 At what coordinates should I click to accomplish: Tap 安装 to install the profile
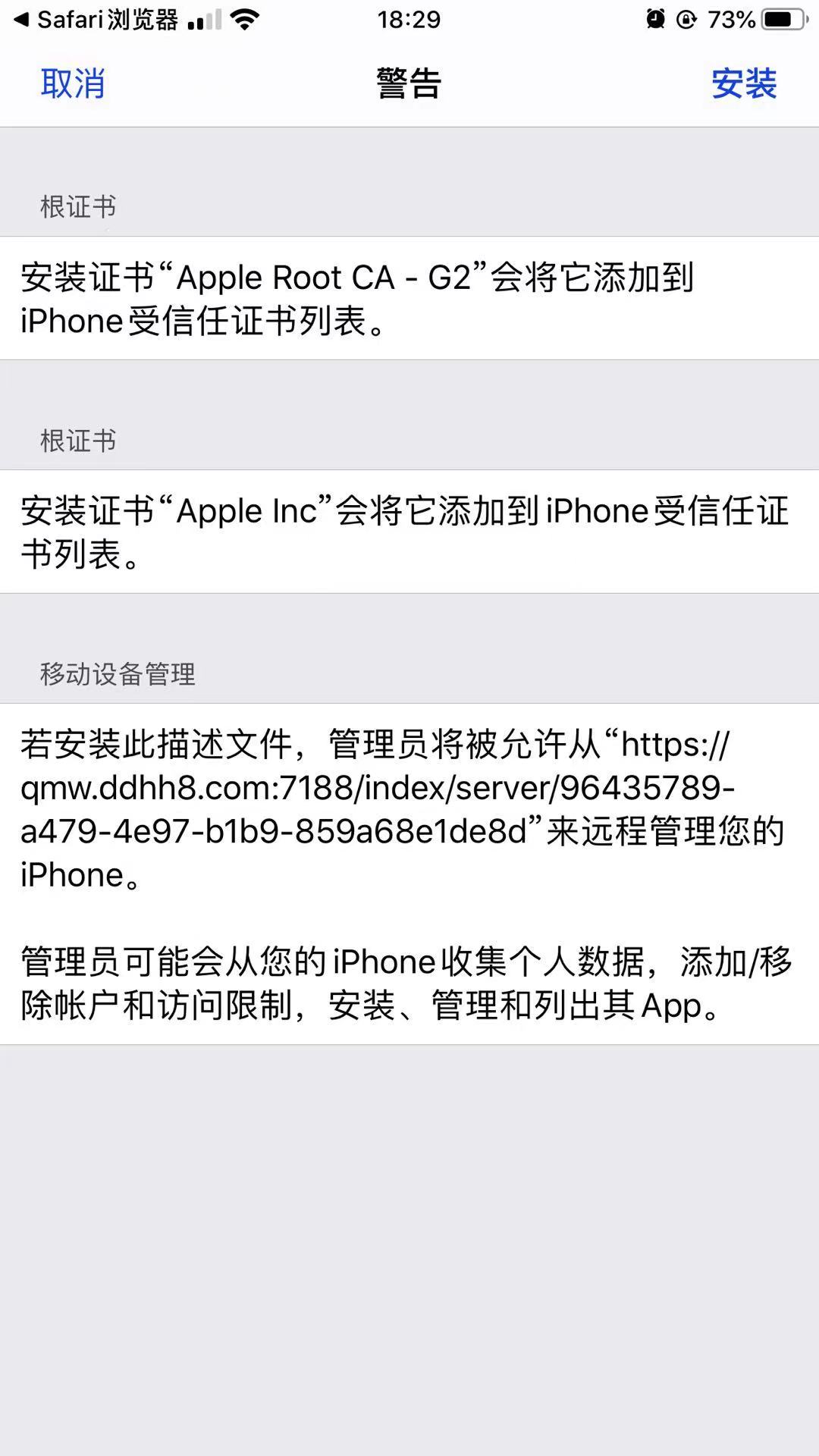pos(744,83)
